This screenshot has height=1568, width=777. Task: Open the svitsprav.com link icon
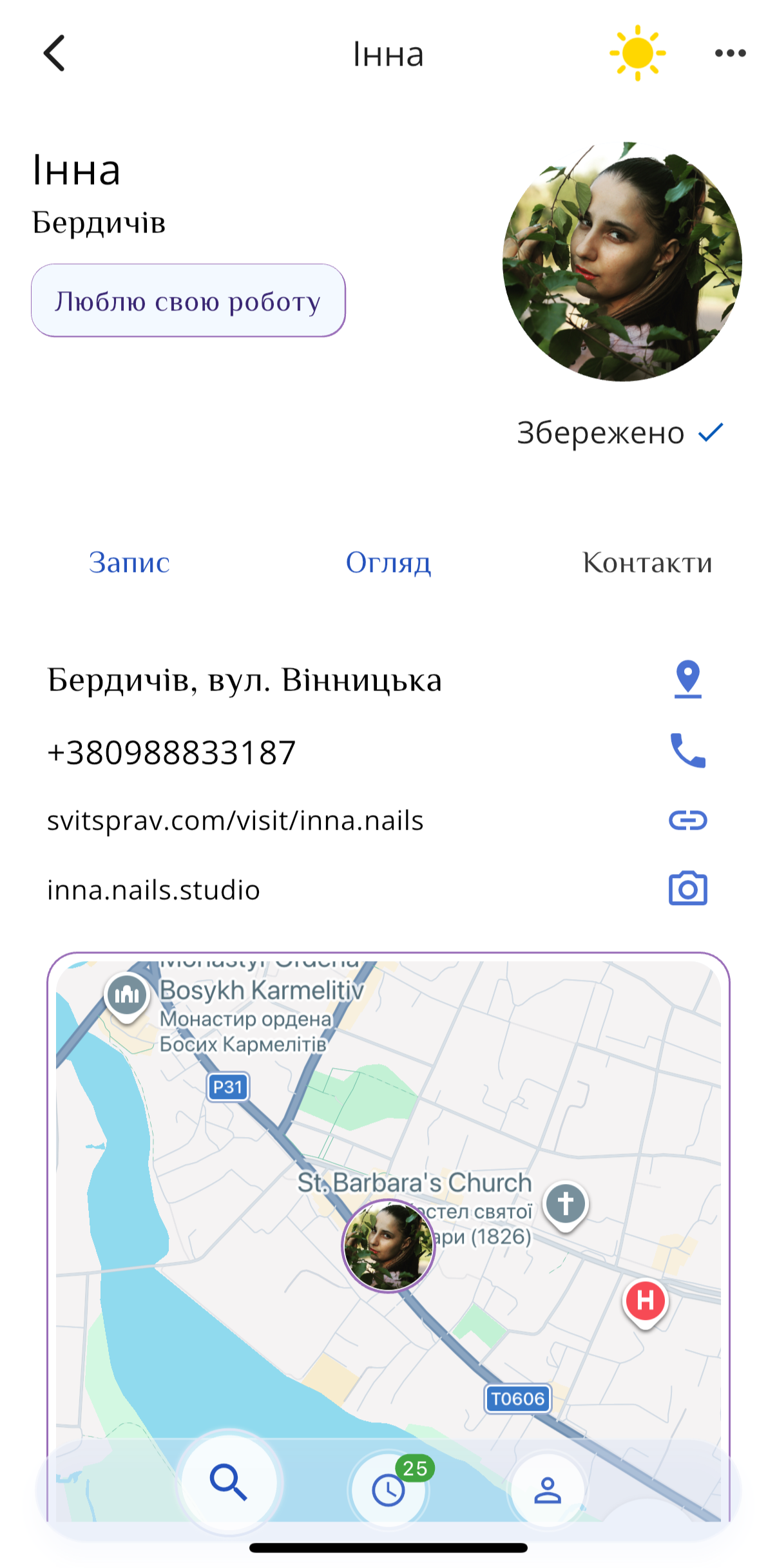(687, 820)
